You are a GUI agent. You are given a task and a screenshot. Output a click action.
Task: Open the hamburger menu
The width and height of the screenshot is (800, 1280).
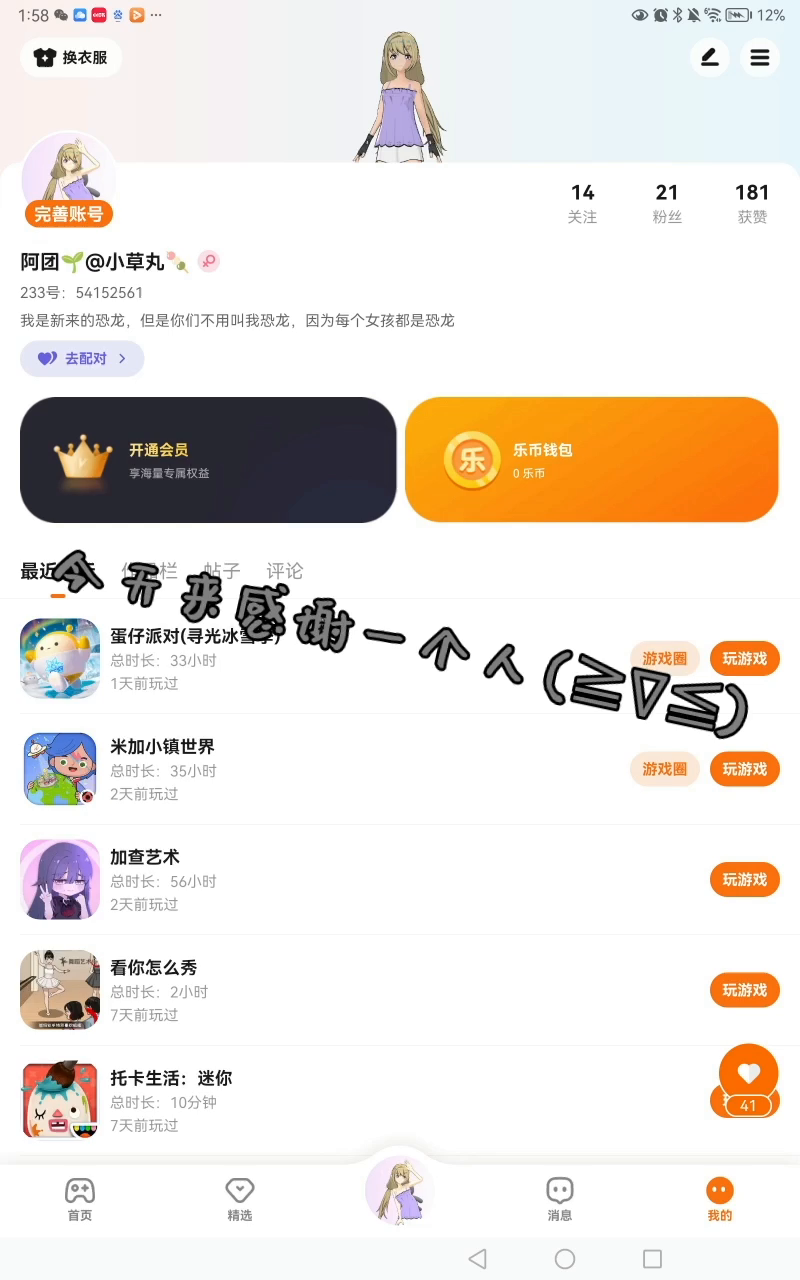click(x=760, y=57)
